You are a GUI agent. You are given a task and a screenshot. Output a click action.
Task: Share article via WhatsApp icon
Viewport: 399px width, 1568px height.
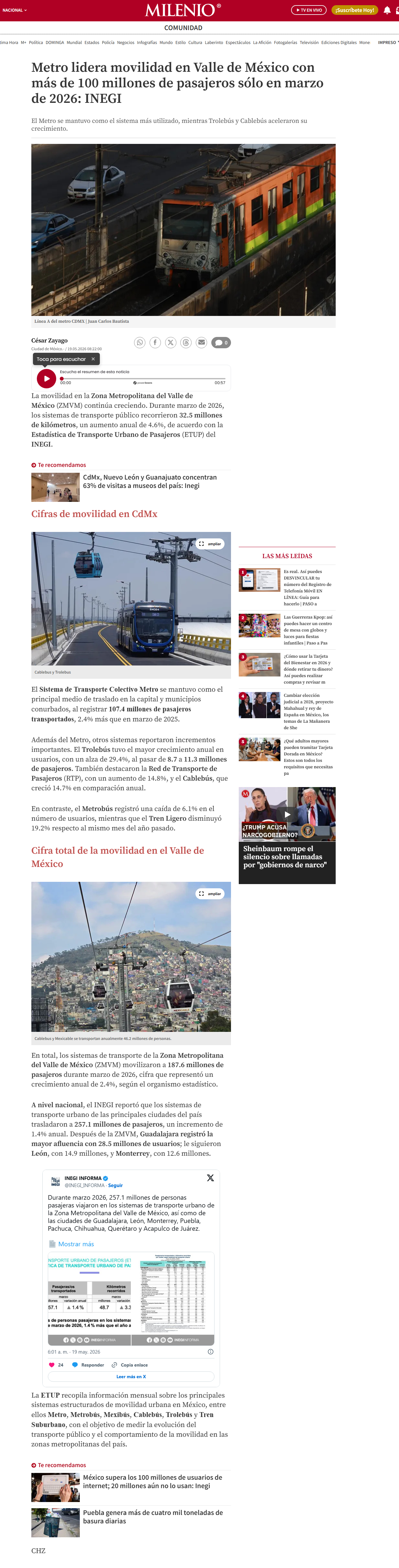140,343
